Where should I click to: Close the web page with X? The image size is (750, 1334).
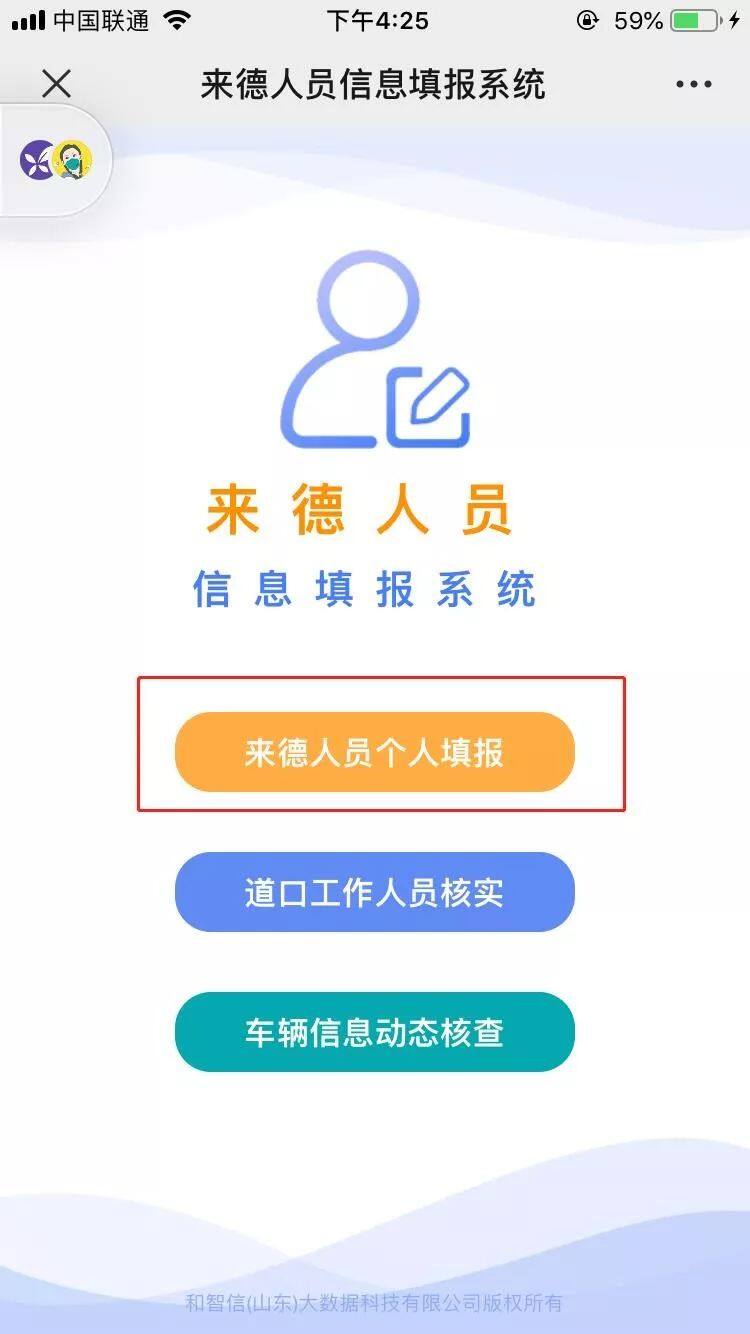[x=57, y=84]
